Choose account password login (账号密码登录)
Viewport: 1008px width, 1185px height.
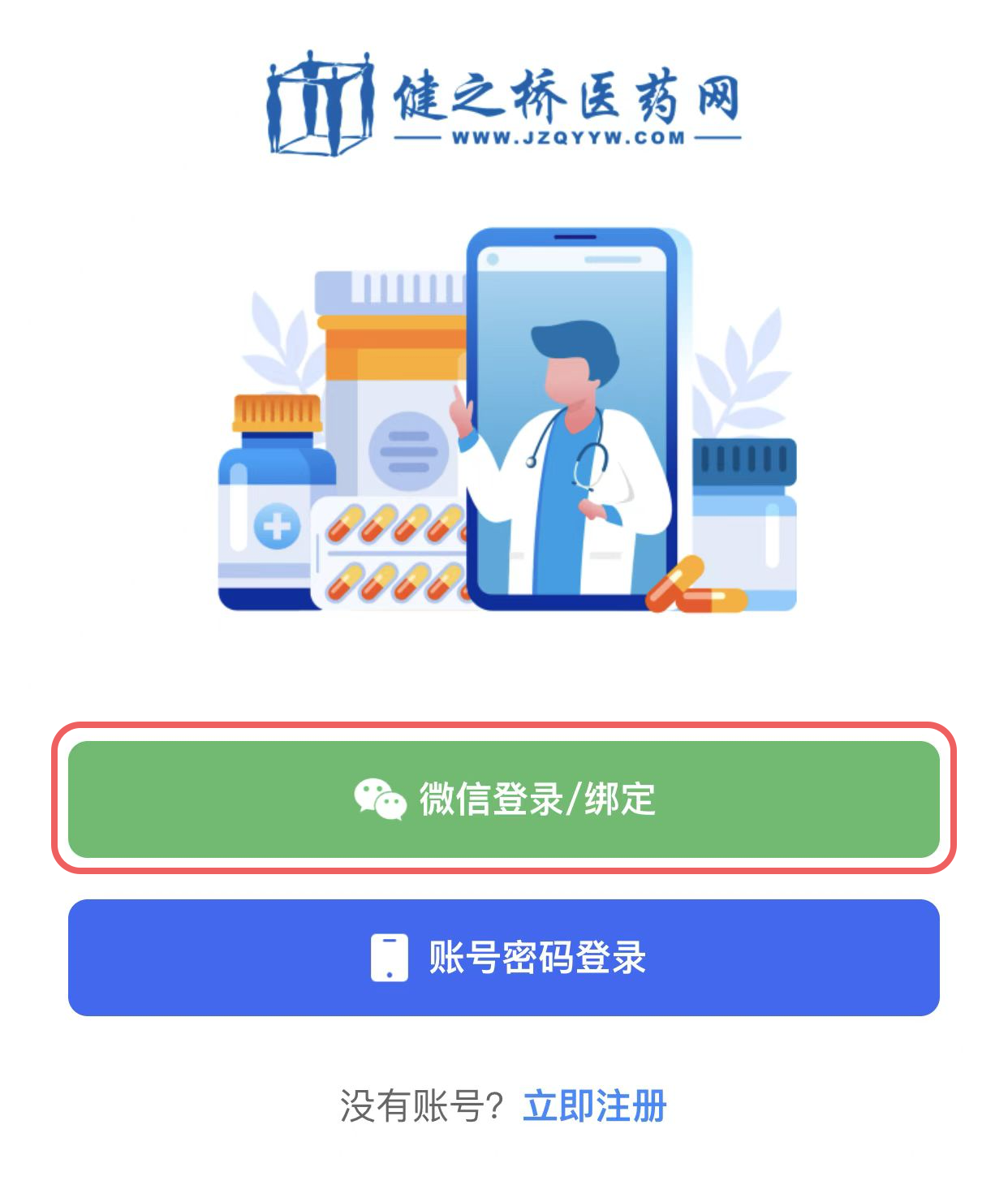click(503, 957)
